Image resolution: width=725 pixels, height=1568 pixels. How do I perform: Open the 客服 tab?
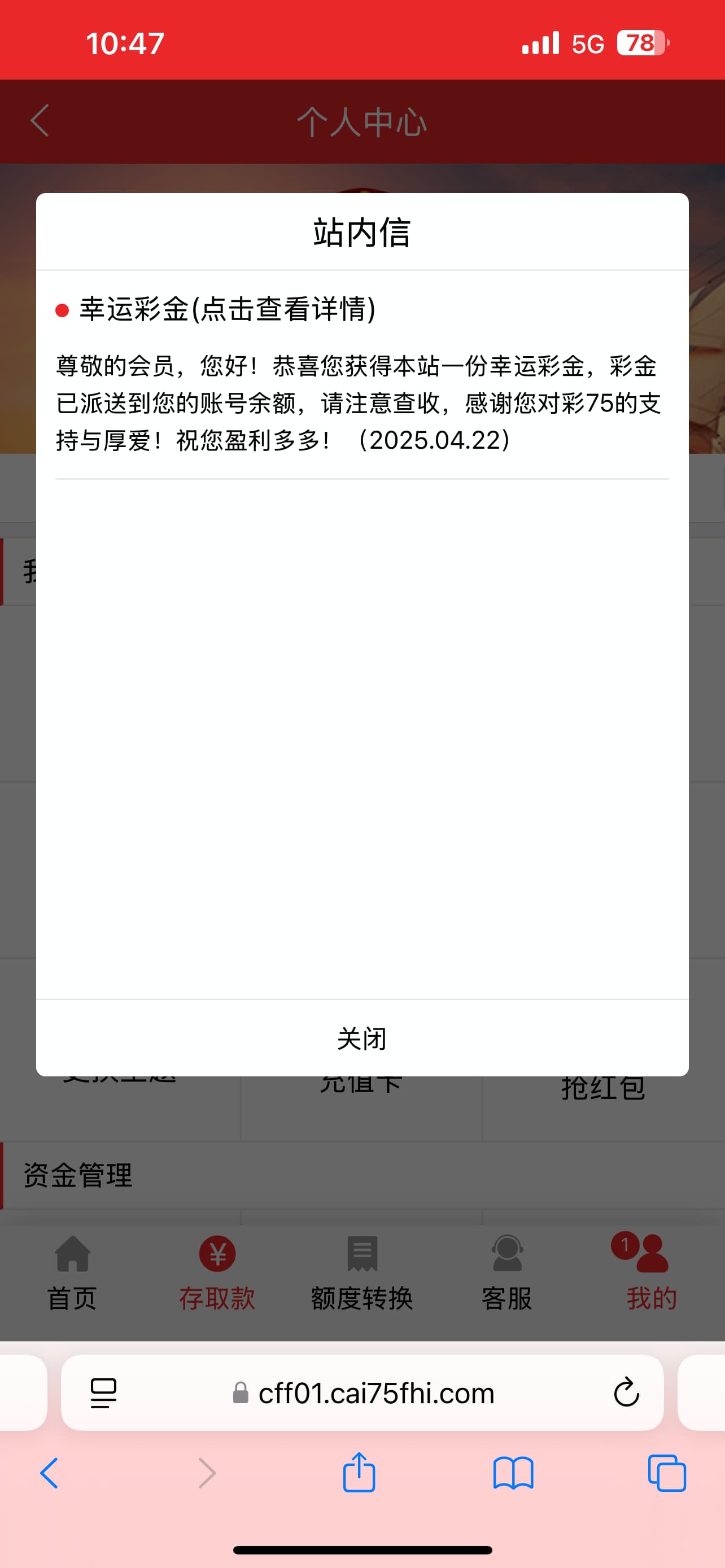(507, 1272)
